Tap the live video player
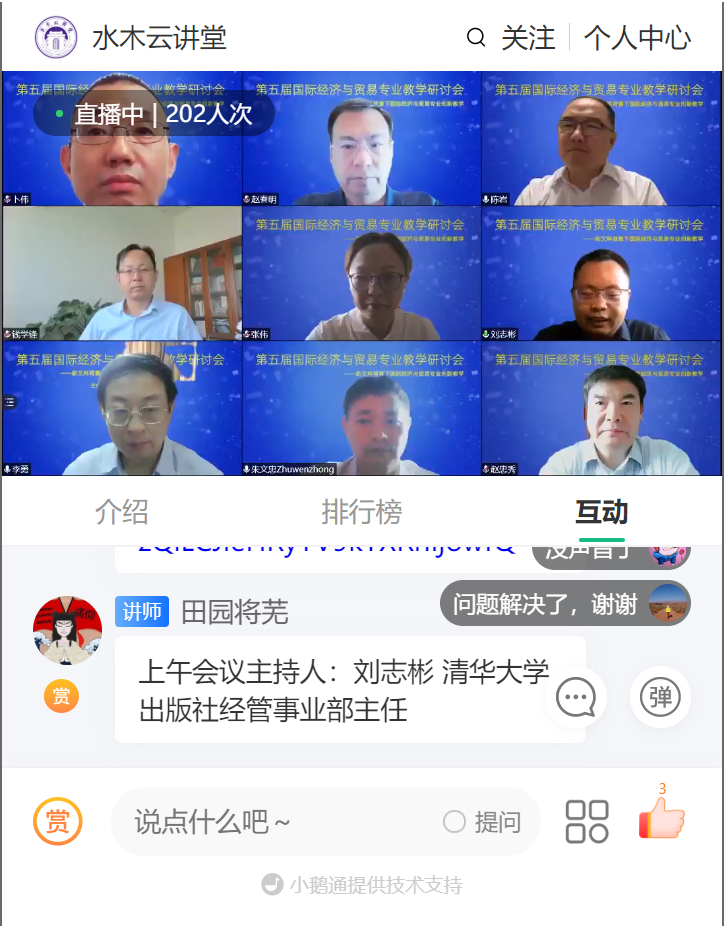Image resolution: width=724 pixels, height=926 pixels. tap(361, 273)
